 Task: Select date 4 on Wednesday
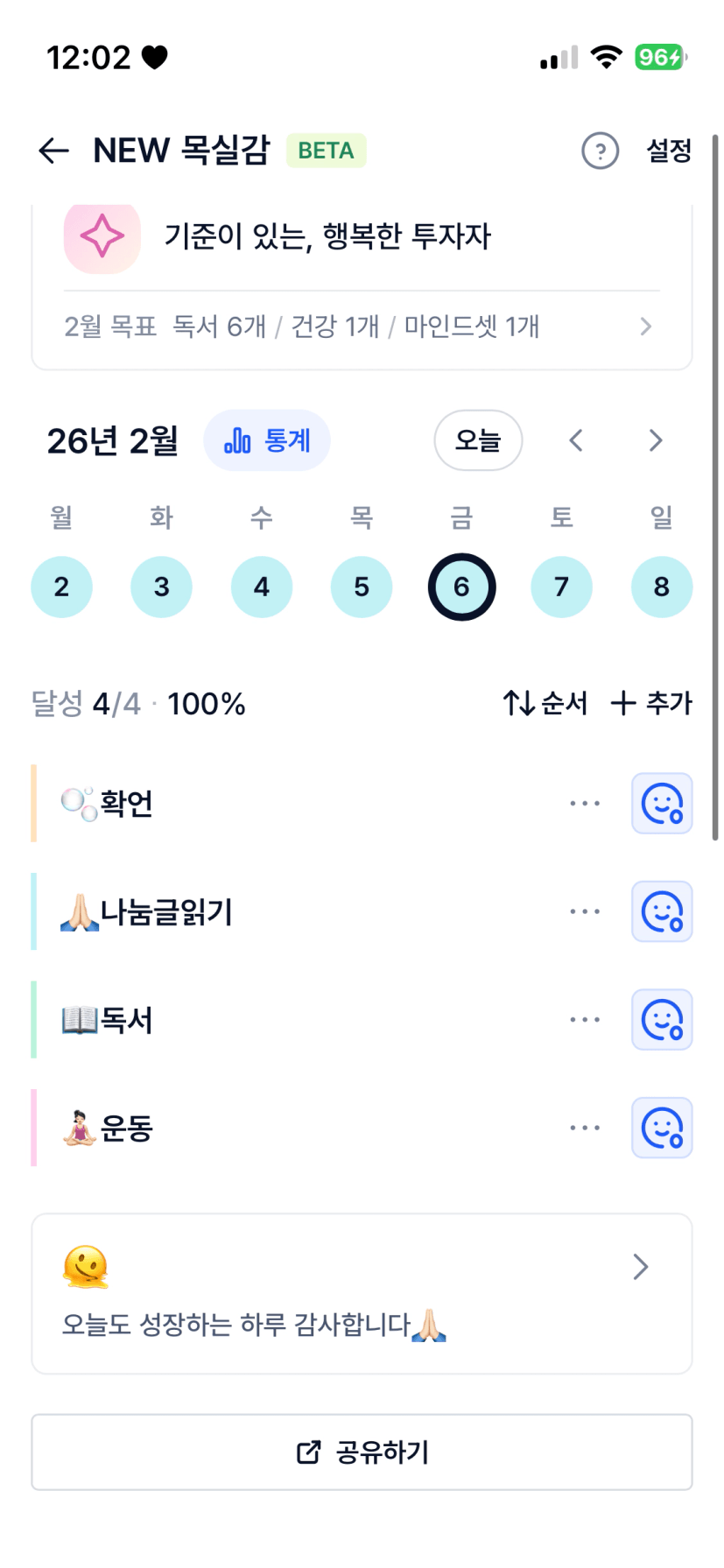[262, 587]
